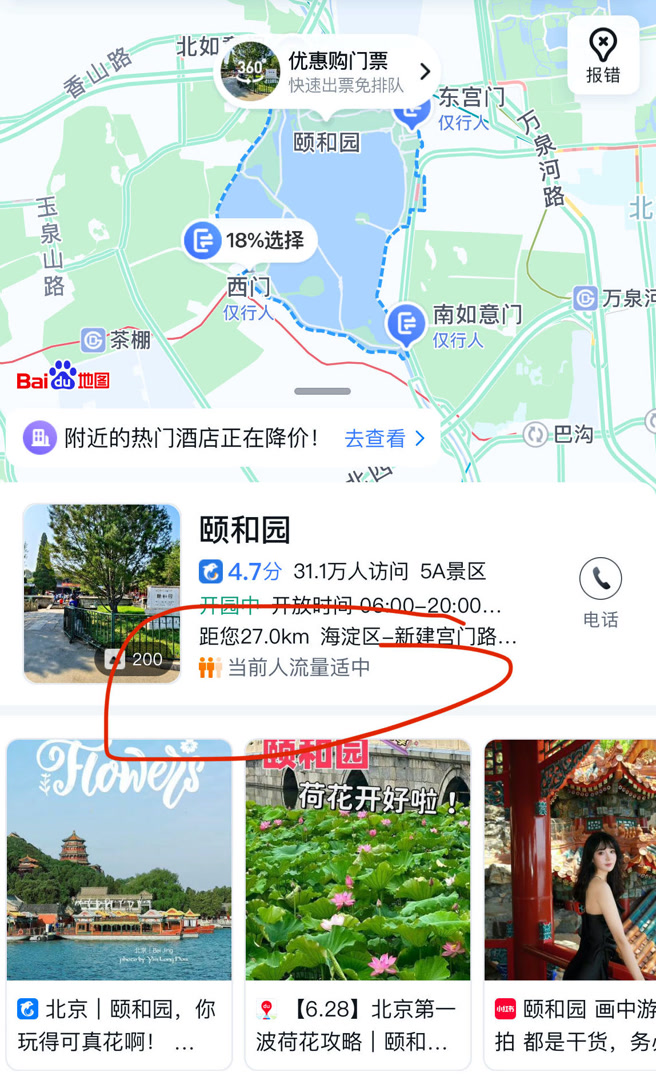This screenshot has width=656, height=1080.
Task: Open the 颐和园 photo gallery thumbnail
Action: tap(102, 593)
